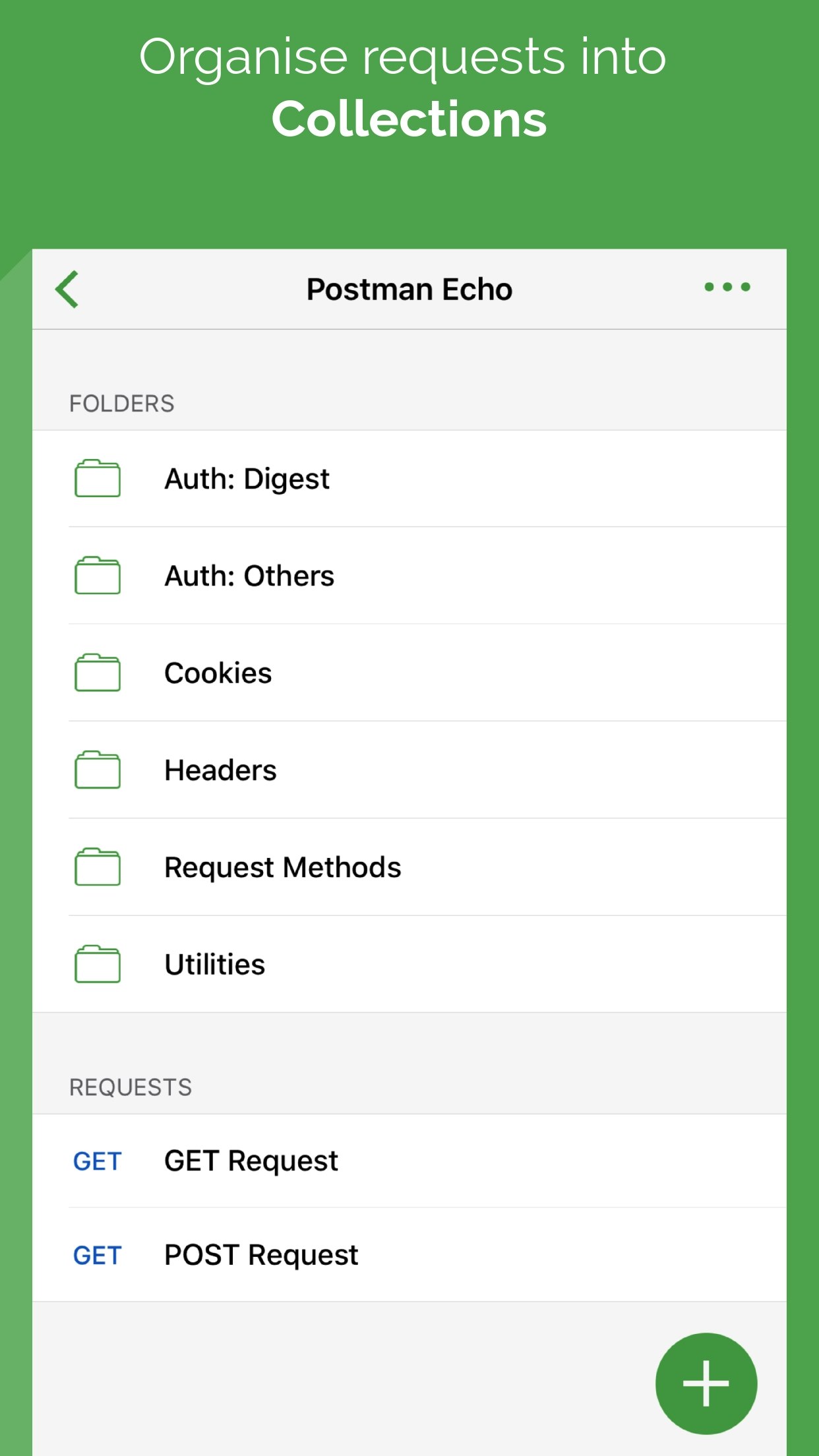Select the Auth: Others row
819x1456 pixels.
pyautogui.click(x=249, y=576)
